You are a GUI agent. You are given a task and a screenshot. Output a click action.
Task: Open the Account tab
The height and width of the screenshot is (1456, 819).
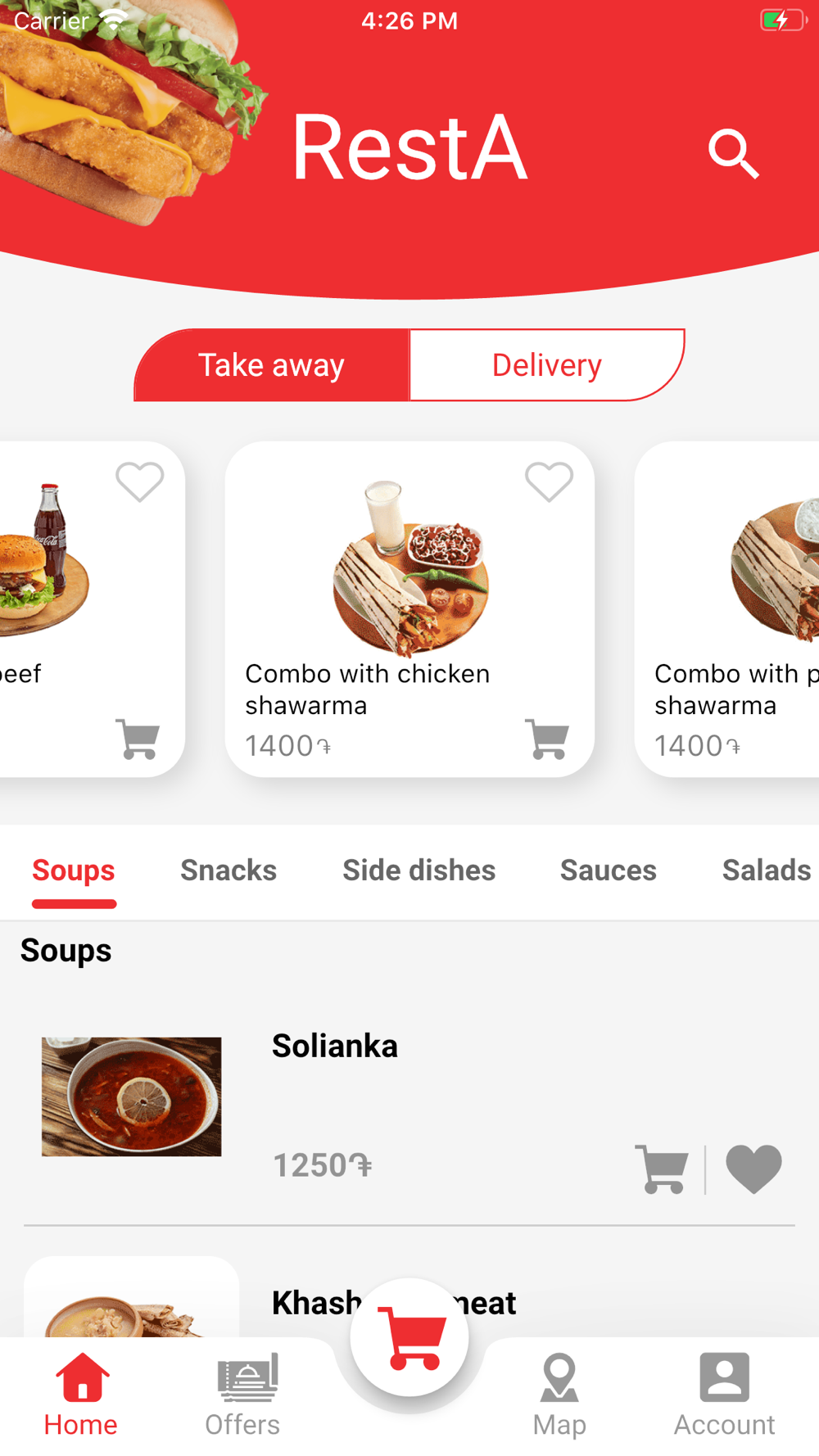pos(724,1395)
